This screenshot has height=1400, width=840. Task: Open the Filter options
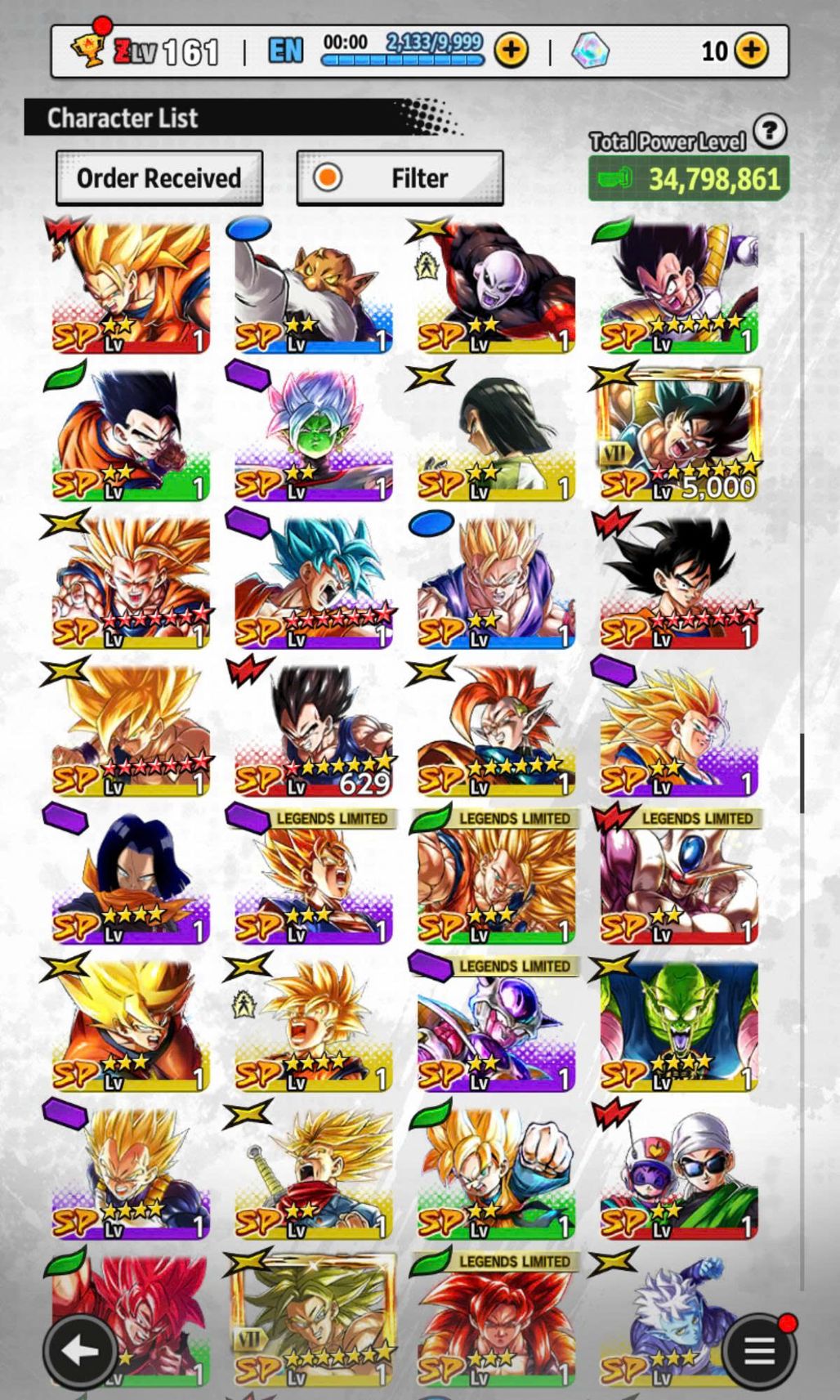pos(400,178)
